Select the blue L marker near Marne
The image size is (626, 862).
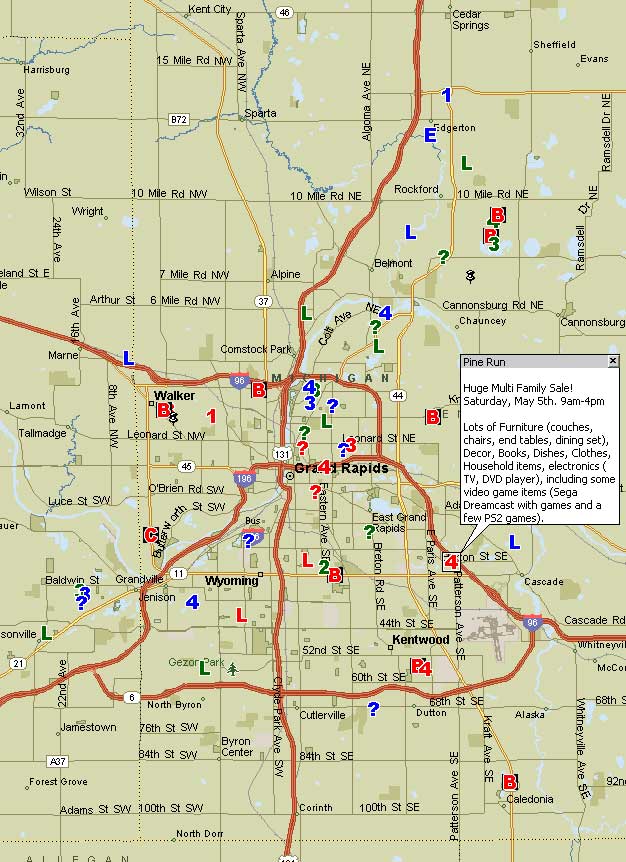point(128,357)
